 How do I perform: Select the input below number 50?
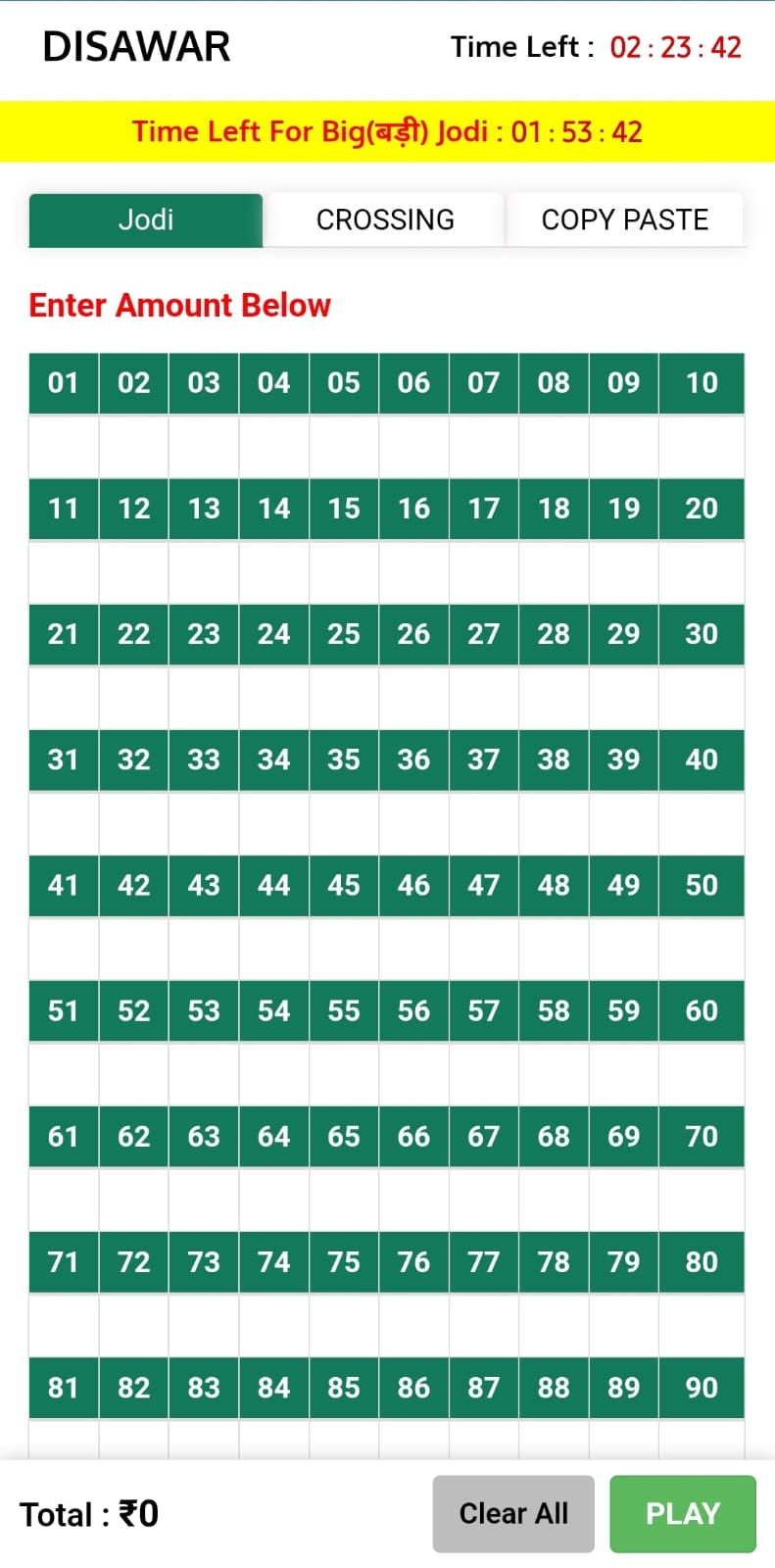pyautogui.click(x=702, y=948)
